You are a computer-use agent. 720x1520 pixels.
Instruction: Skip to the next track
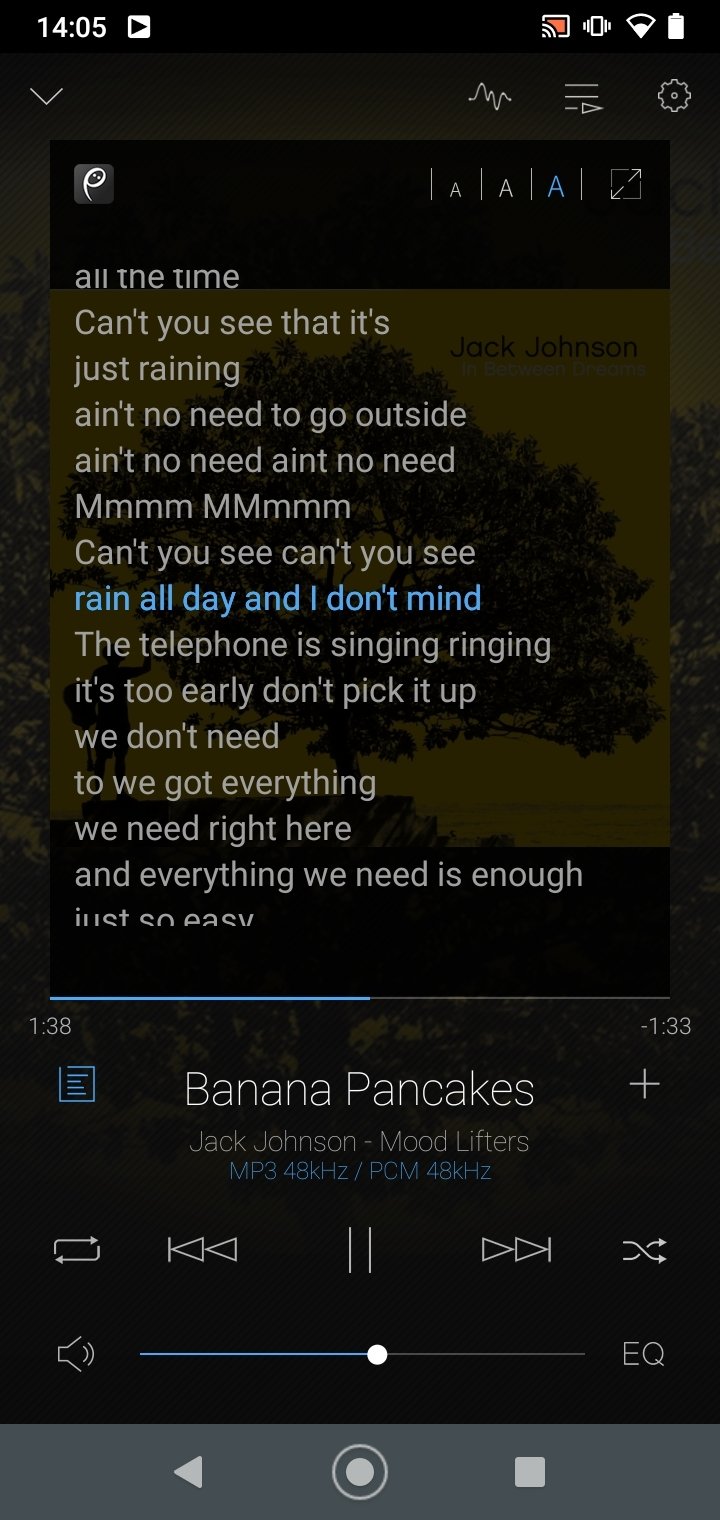coord(516,1250)
